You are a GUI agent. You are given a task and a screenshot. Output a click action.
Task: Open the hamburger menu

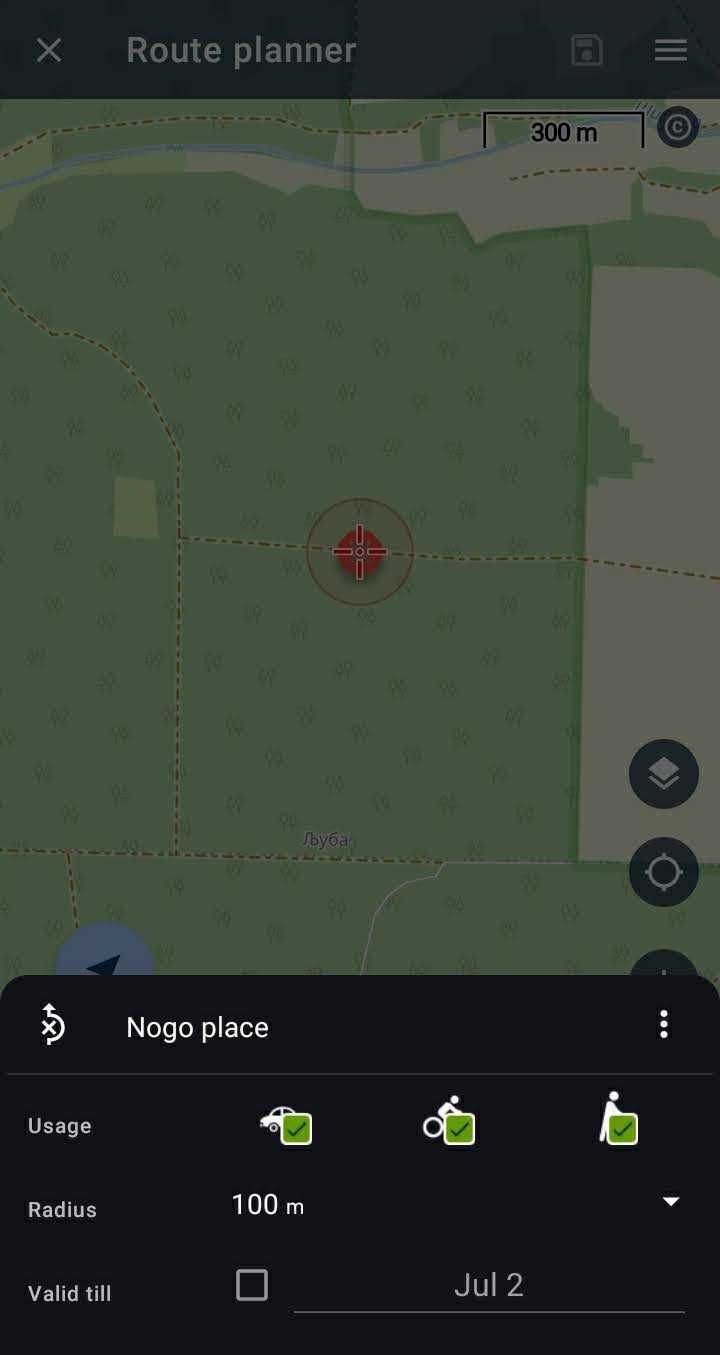coord(670,50)
